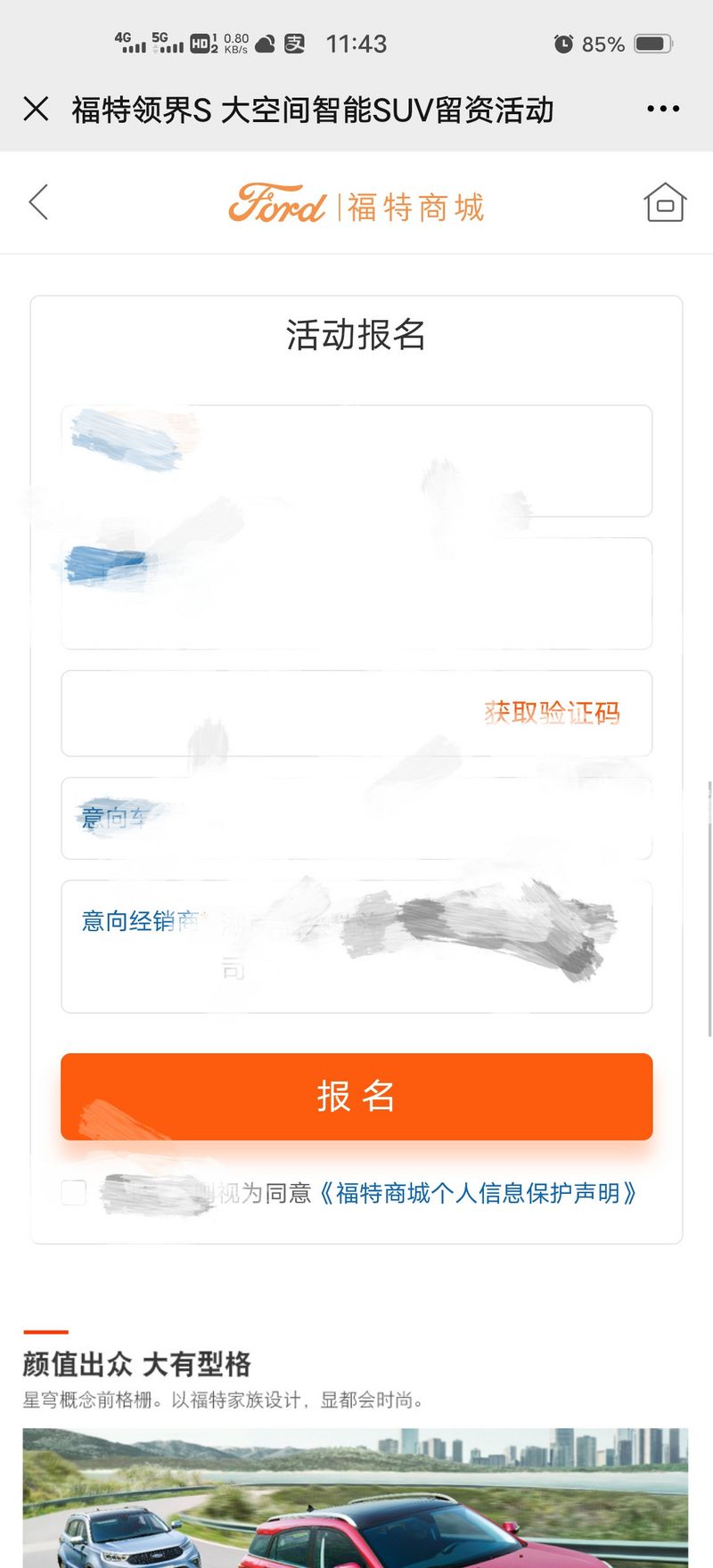Screen dimensions: 713x1568
Task: Open the 意向车 selection field
Action: click(x=356, y=818)
